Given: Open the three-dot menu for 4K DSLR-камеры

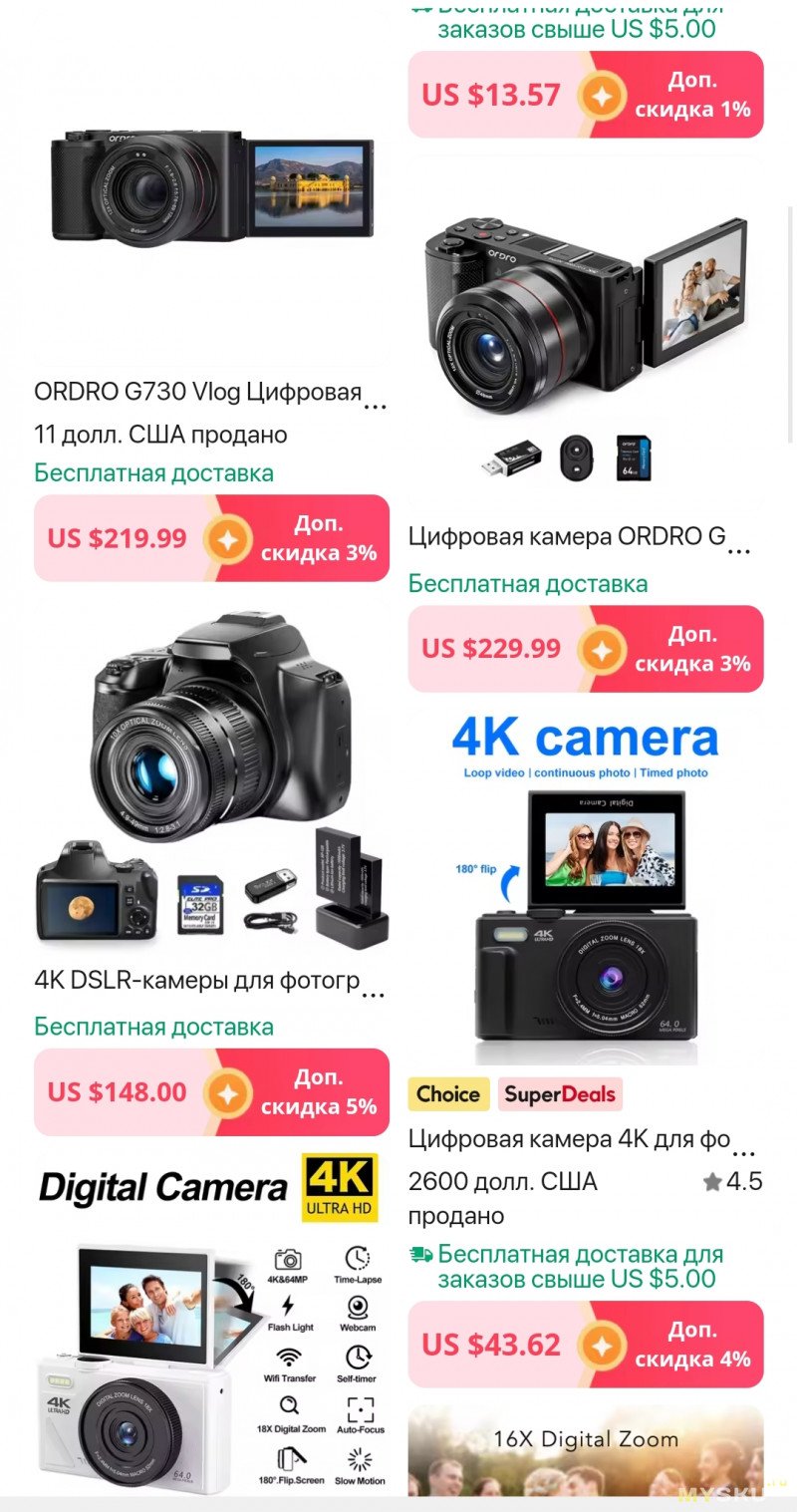Looking at the screenshot, I should pyautogui.click(x=373, y=994).
